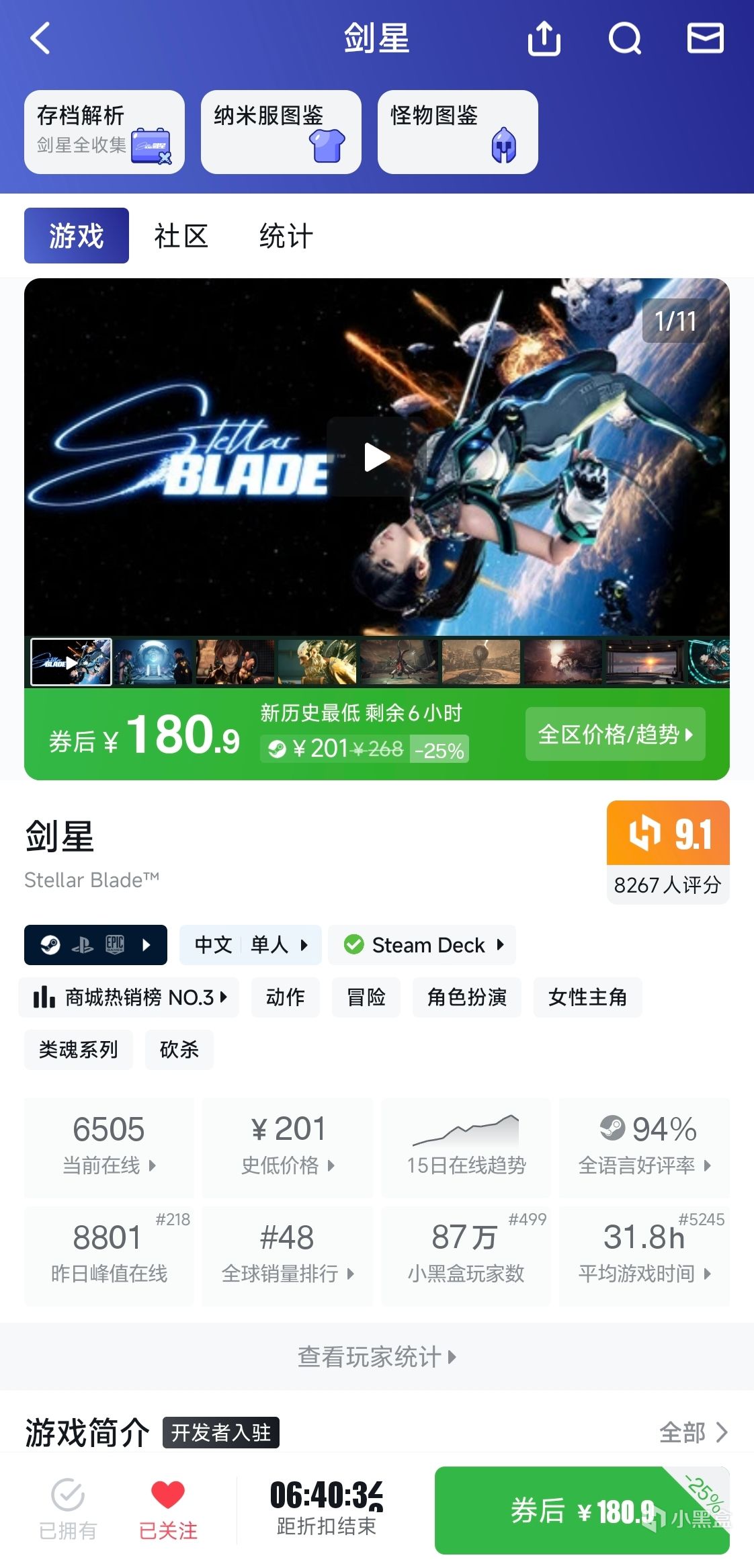Screen dimensions: 754x1568
Task: Open the 纳米服图鉴 card
Action: (x=281, y=132)
